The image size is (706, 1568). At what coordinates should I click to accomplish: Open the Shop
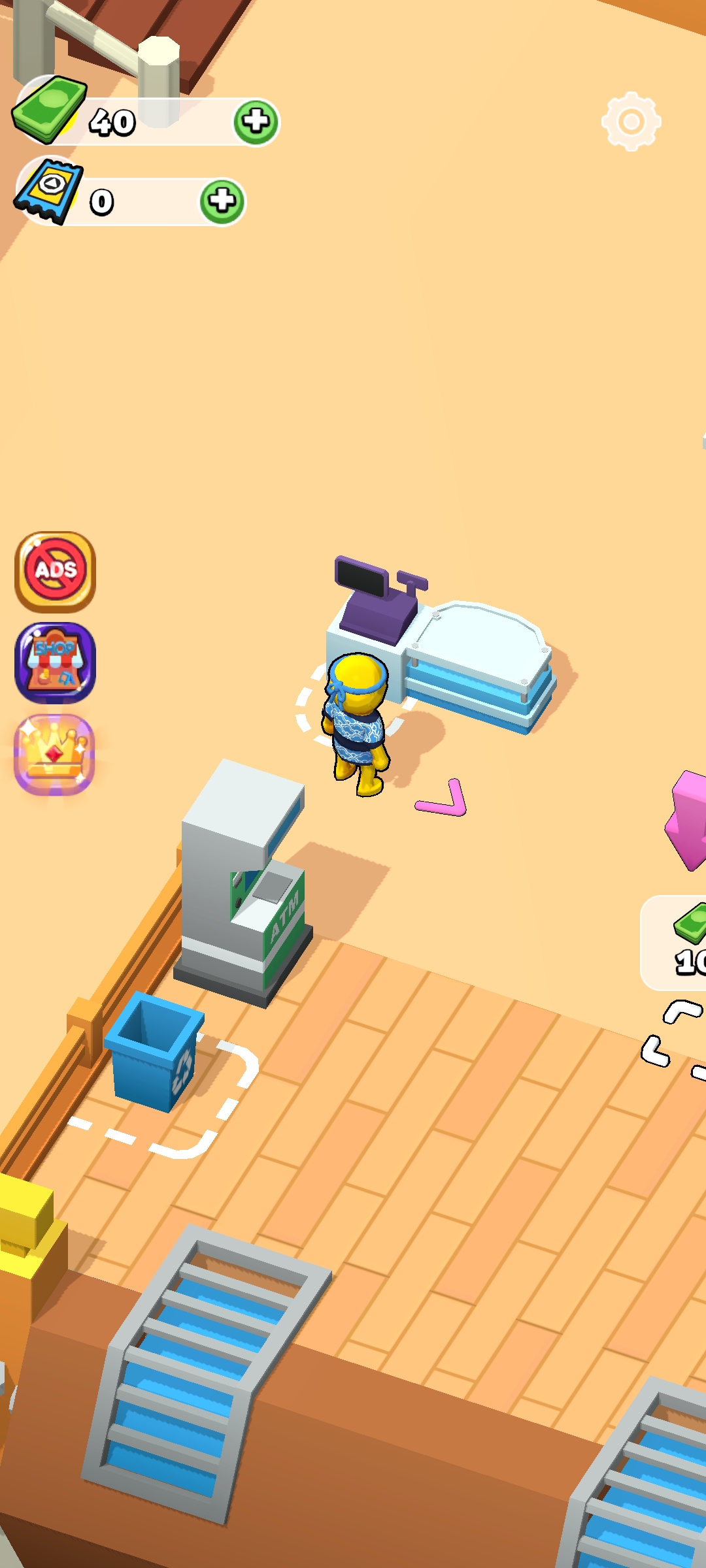point(56,662)
